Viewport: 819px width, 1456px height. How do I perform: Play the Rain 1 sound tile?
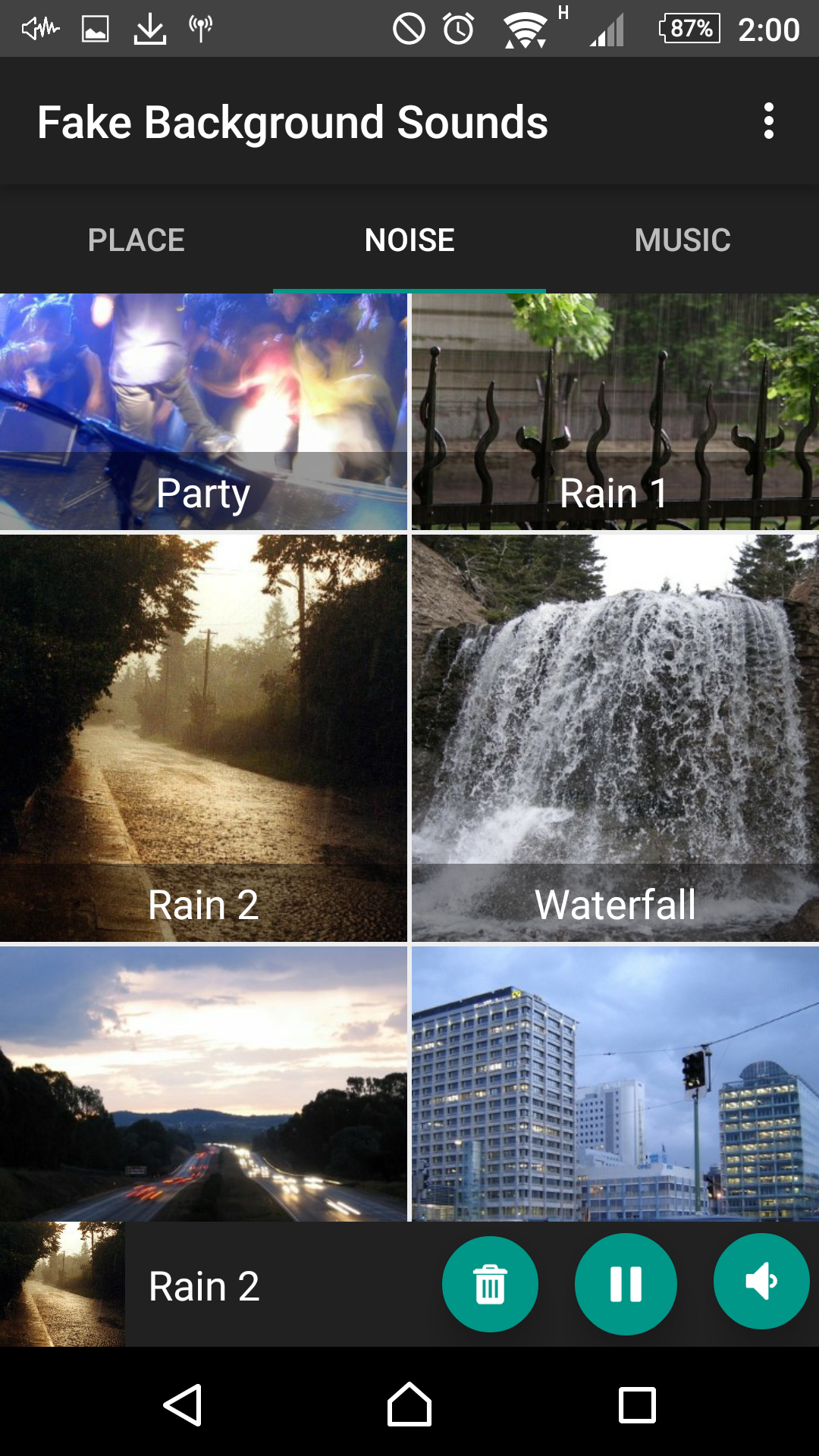pyautogui.click(x=615, y=412)
